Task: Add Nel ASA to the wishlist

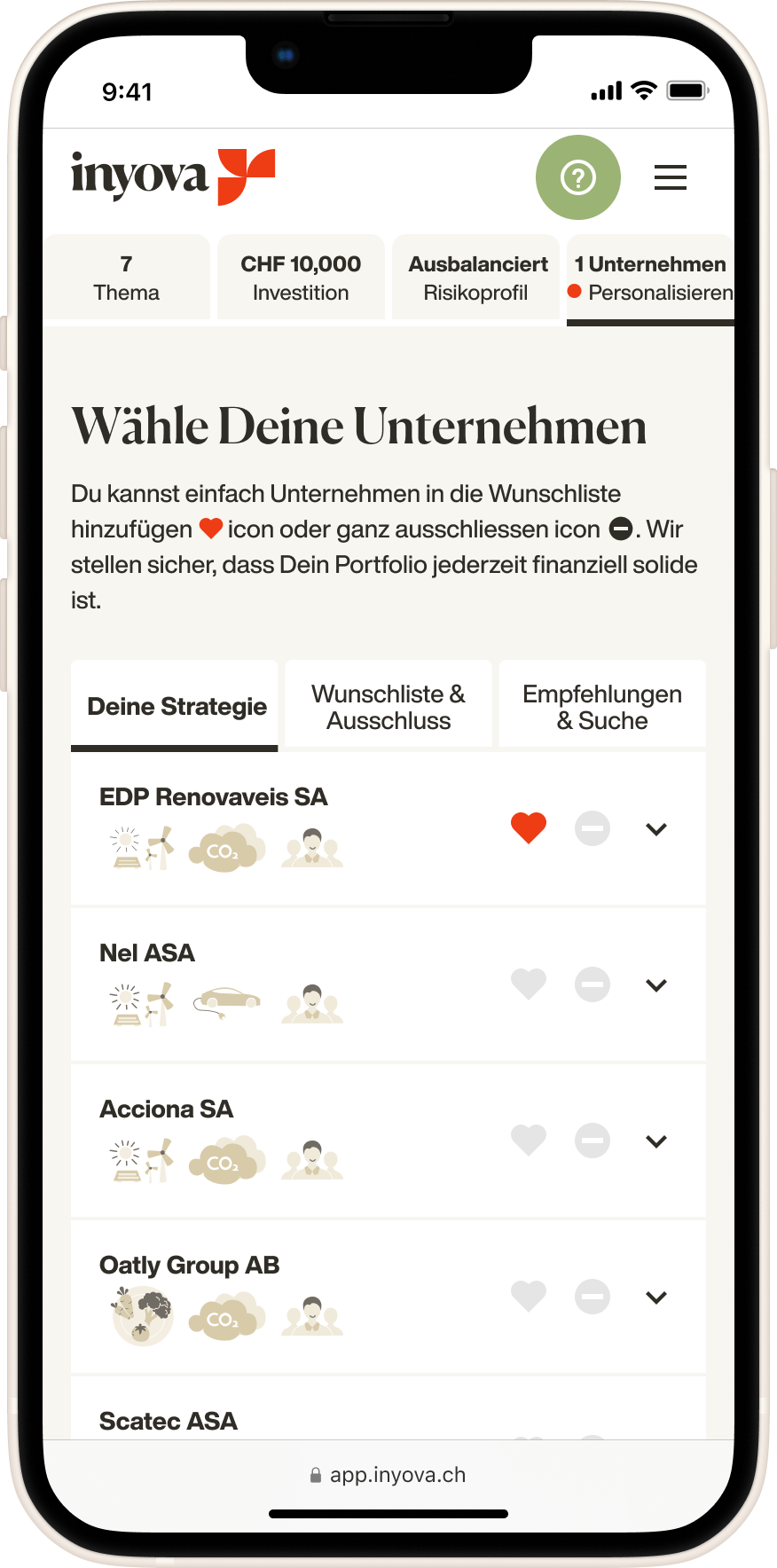Action: pyautogui.click(x=529, y=984)
